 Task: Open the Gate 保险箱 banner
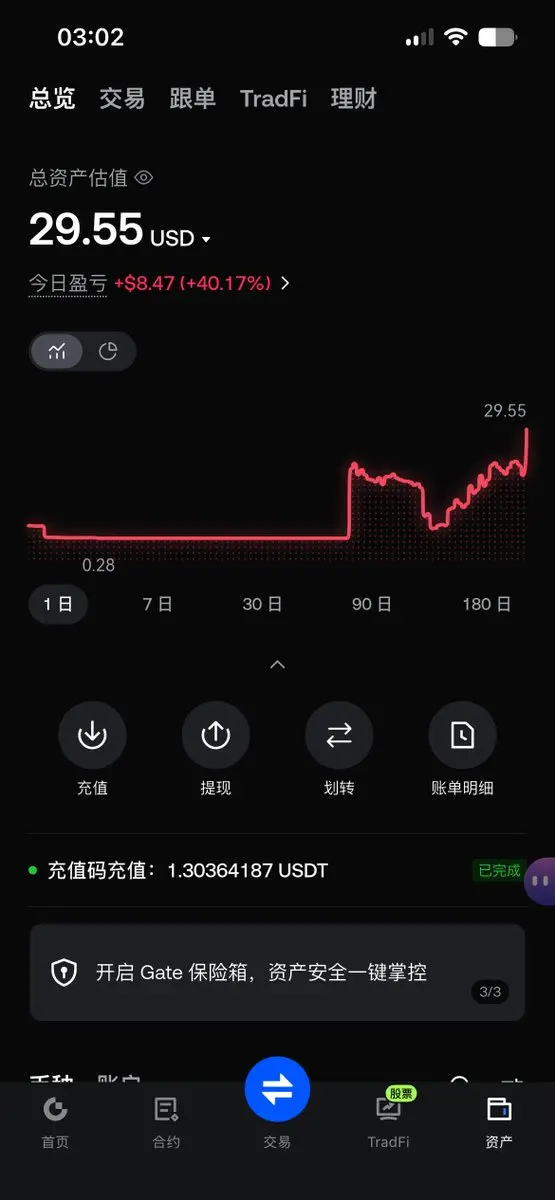tap(277, 972)
